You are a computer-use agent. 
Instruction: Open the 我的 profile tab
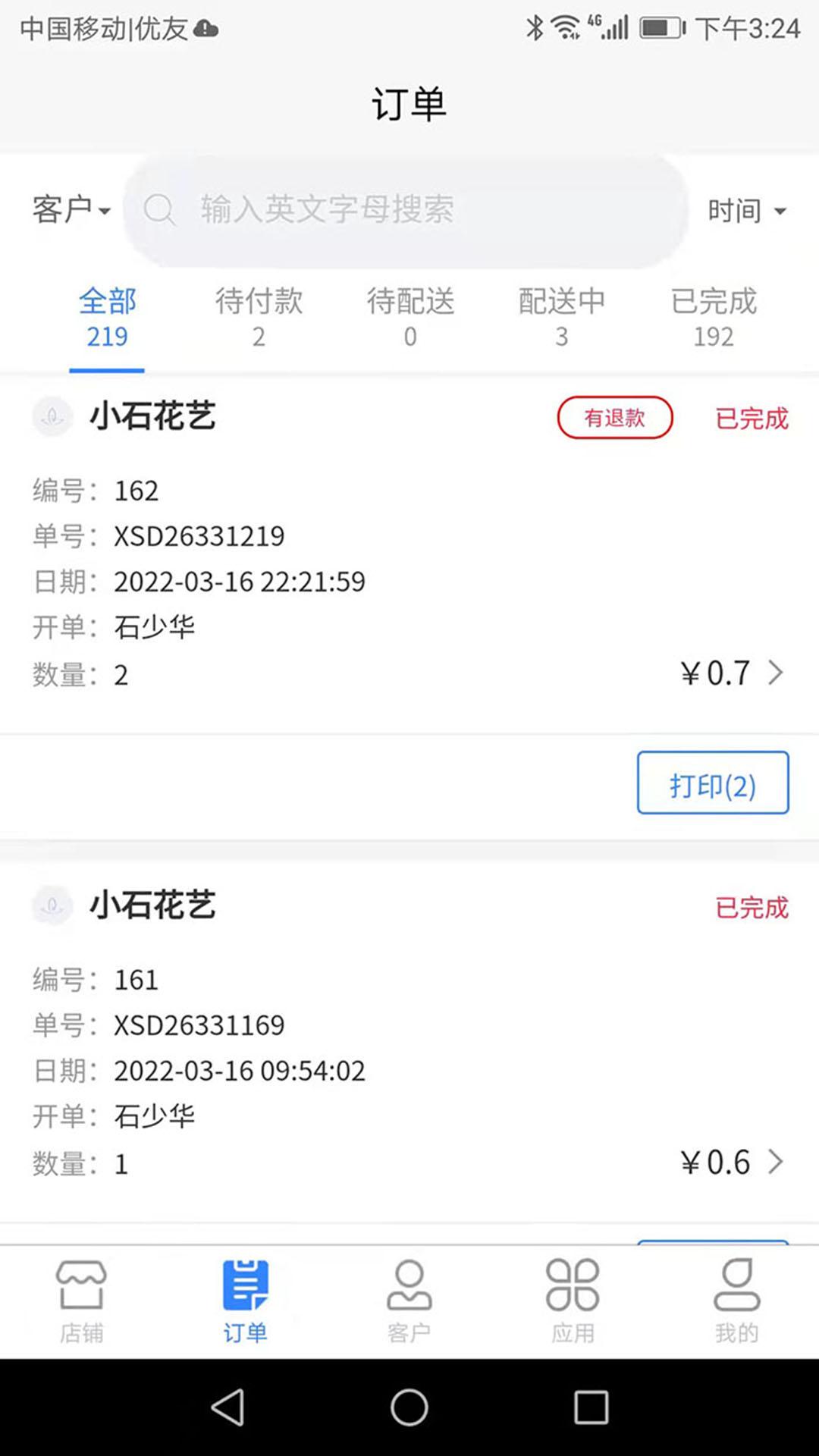[736, 1301]
